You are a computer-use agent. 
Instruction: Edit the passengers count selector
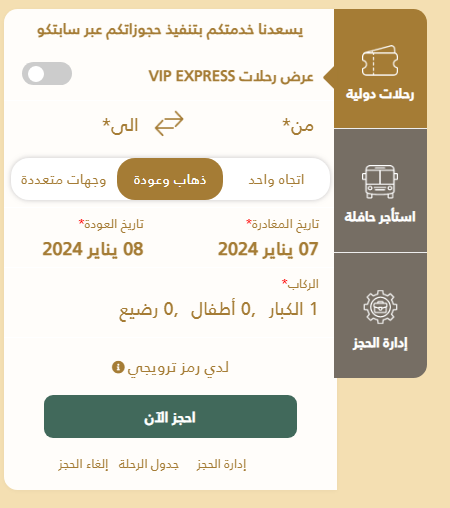[218, 309]
